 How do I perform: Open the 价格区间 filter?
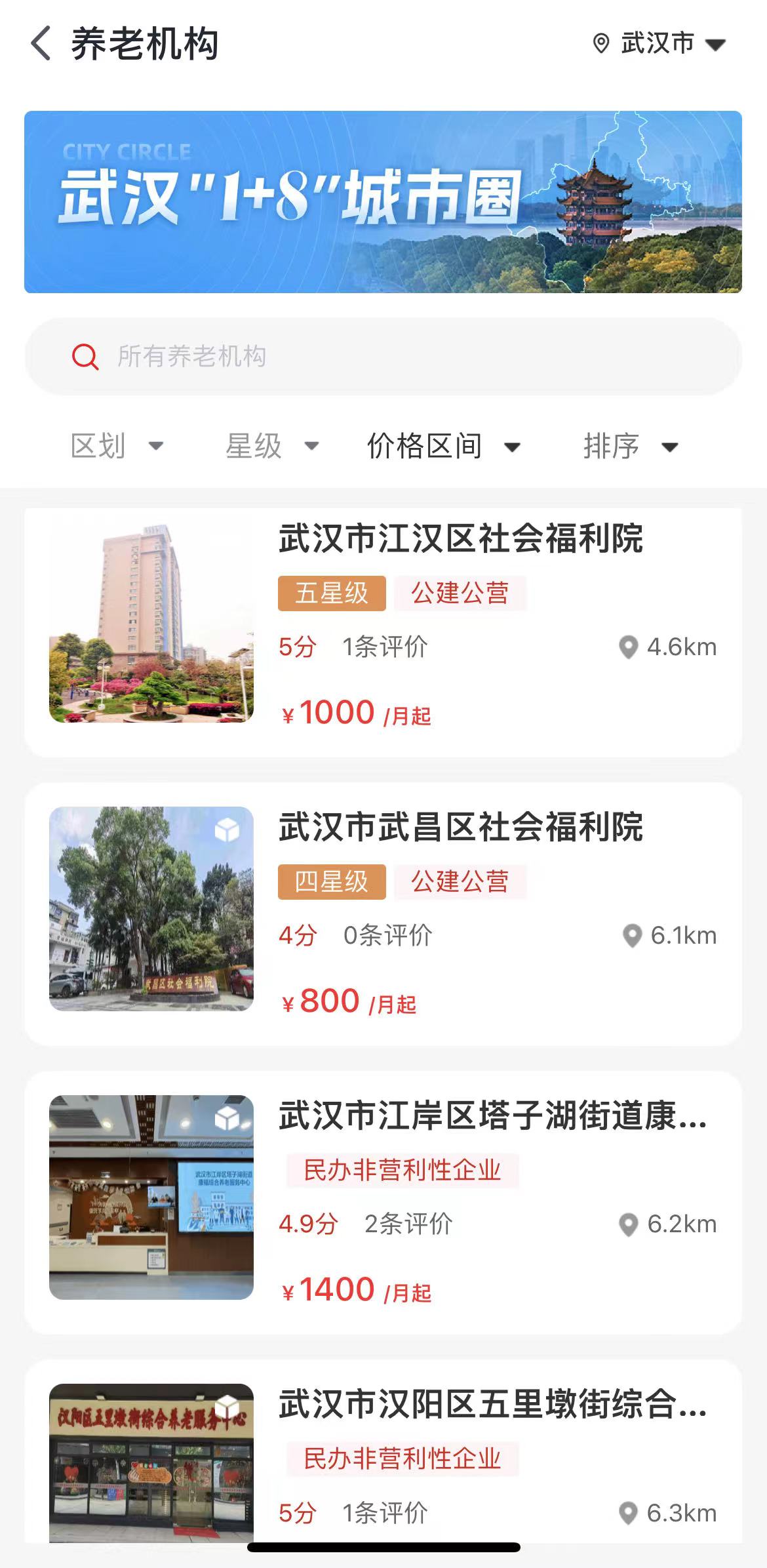pyautogui.click(x=443, y=447)
